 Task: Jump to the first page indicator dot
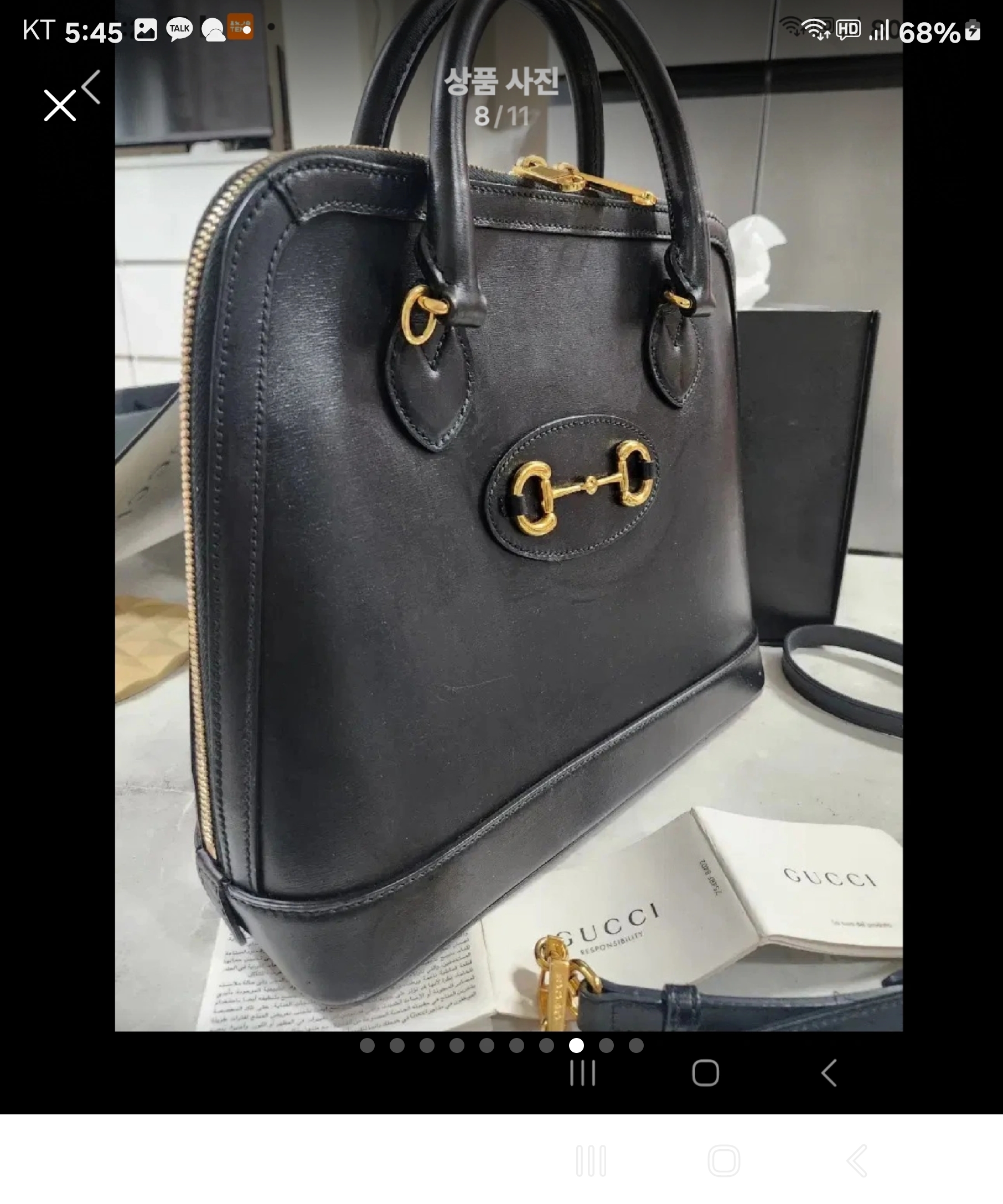point(367,1046)
